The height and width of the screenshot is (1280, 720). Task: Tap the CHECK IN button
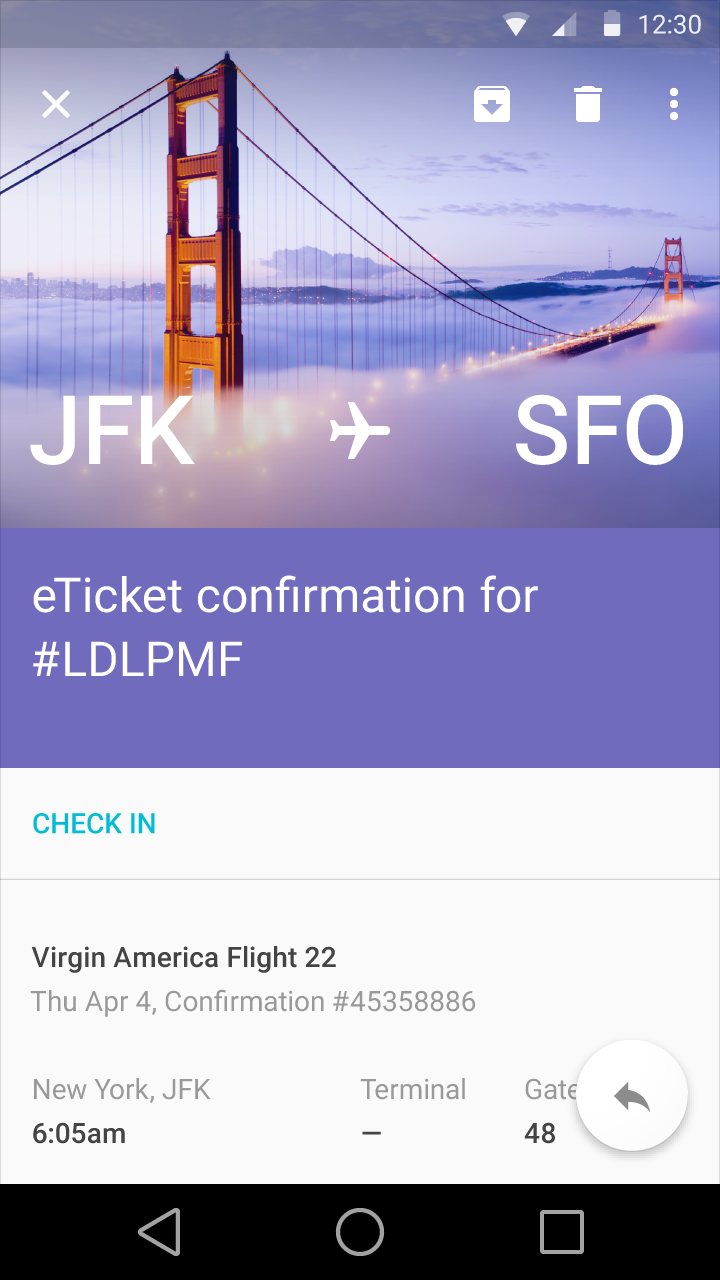tap(94, 823)
